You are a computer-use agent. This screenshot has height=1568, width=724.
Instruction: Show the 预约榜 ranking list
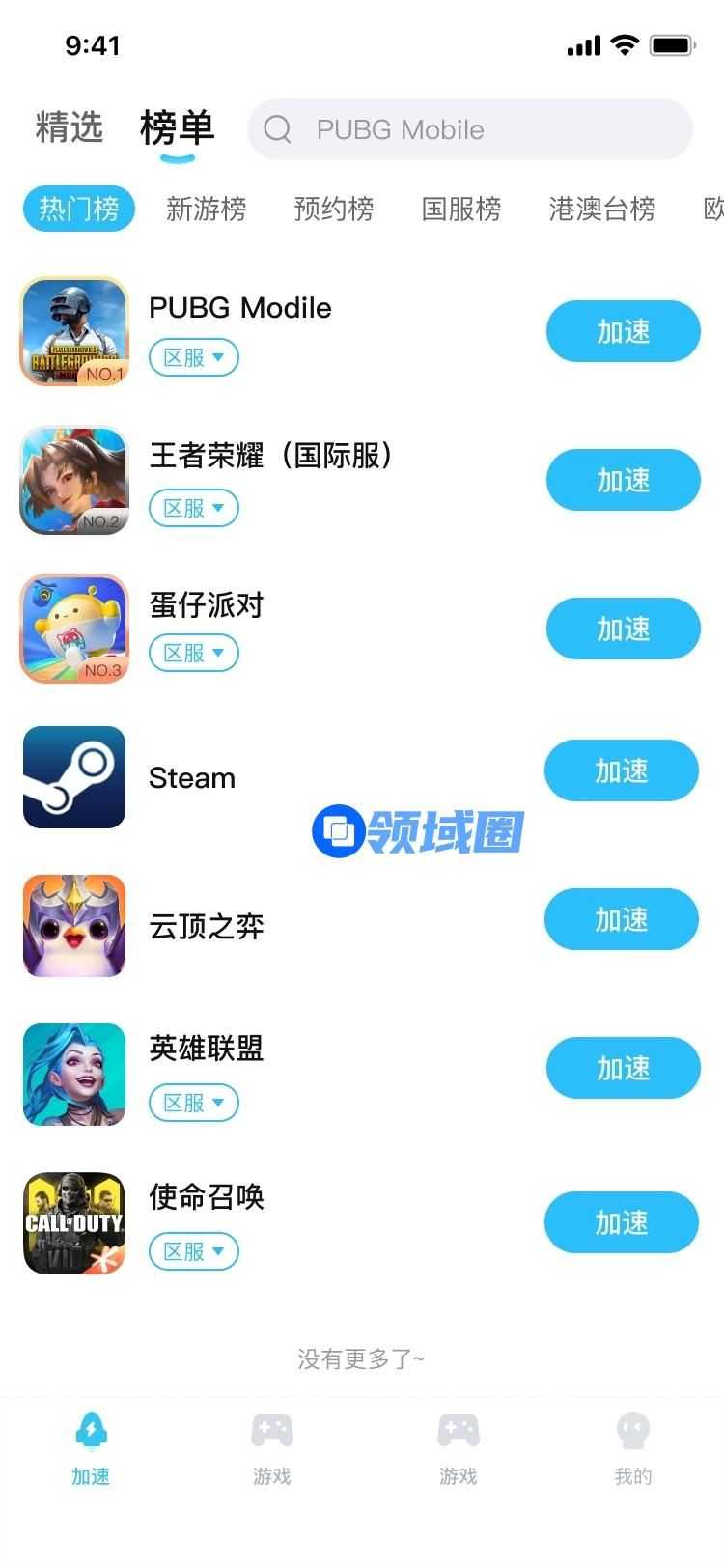coord(333,209)
